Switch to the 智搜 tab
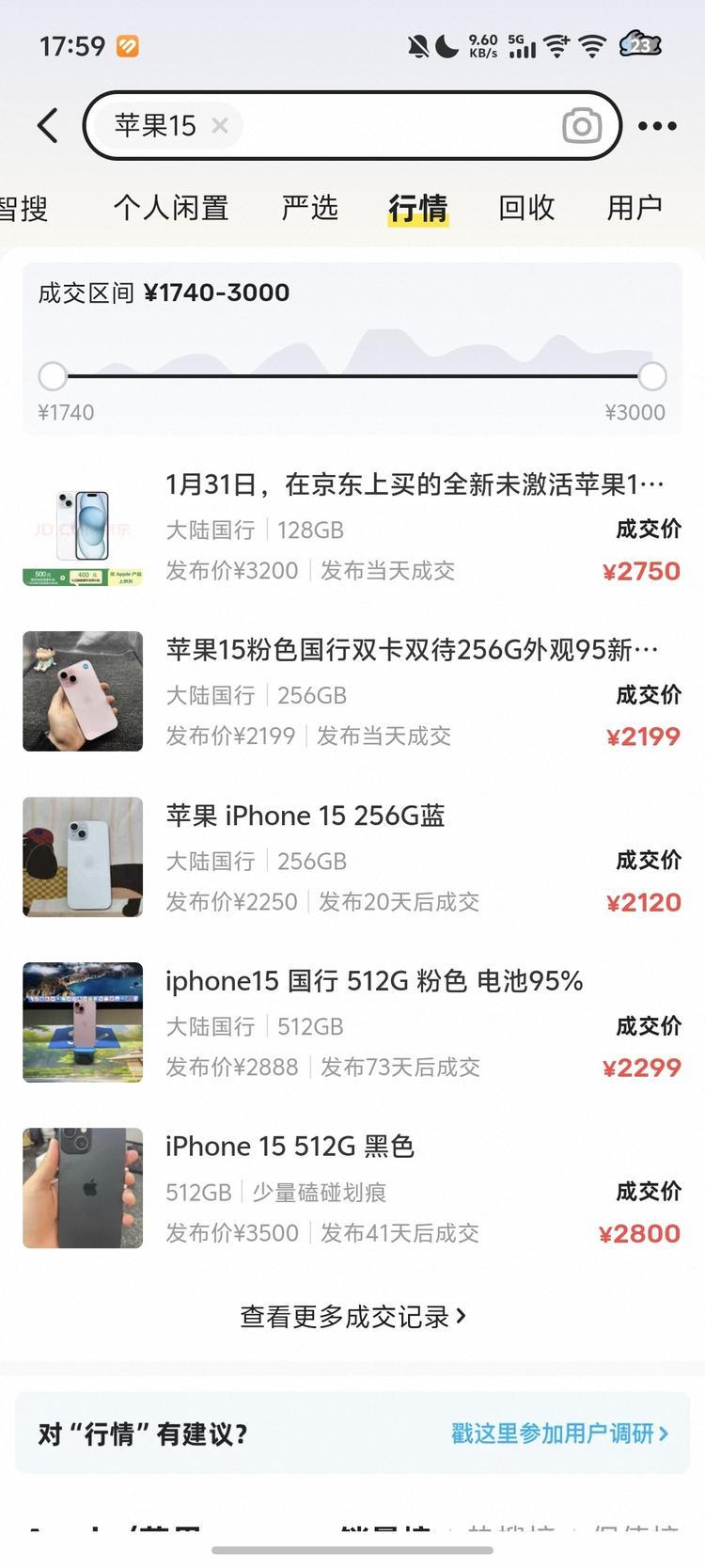This screenshot has height=1568, width=705. 23,208
